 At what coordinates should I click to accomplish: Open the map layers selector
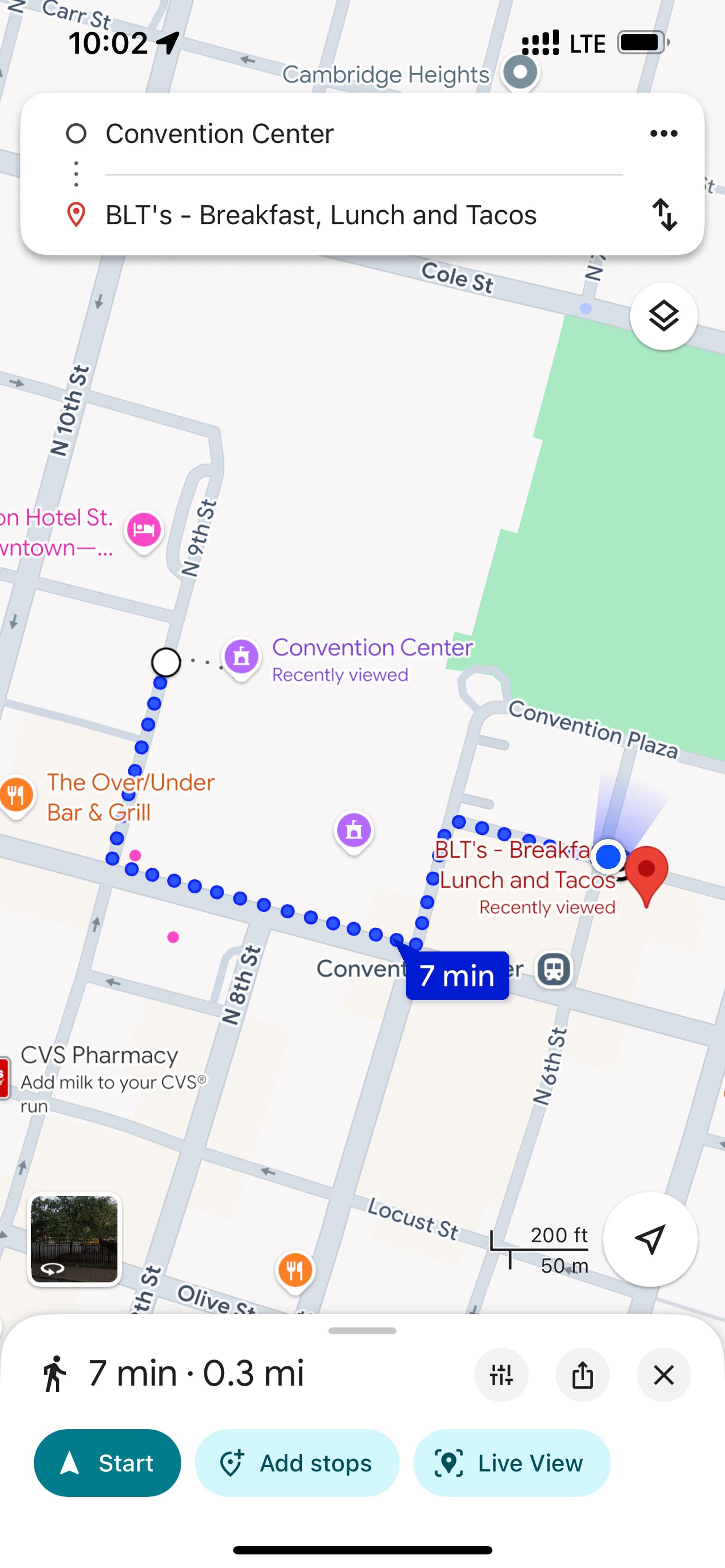[663, 316]
